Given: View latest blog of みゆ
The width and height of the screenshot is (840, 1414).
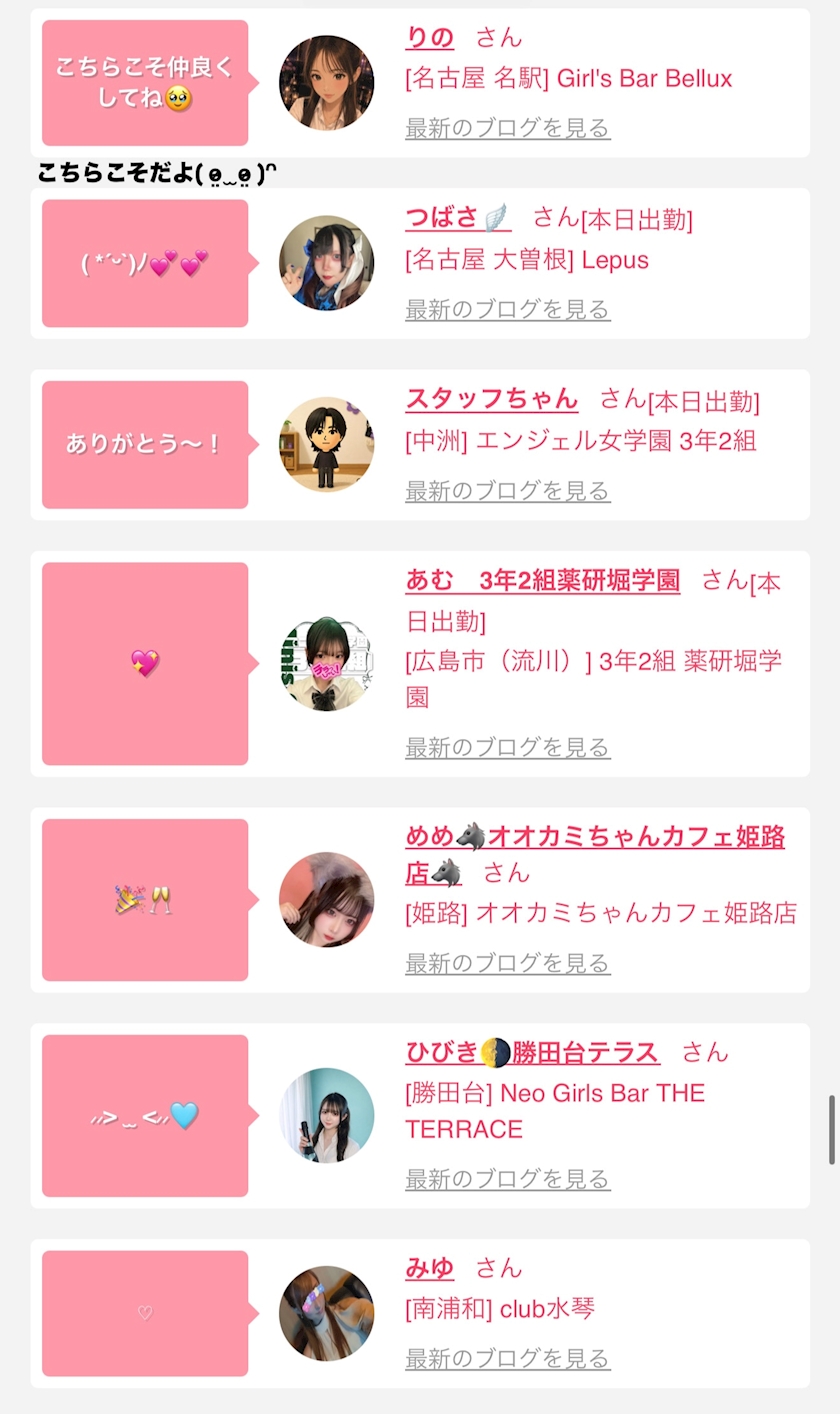Looking at the screenshot, I should coord(508,1358).
